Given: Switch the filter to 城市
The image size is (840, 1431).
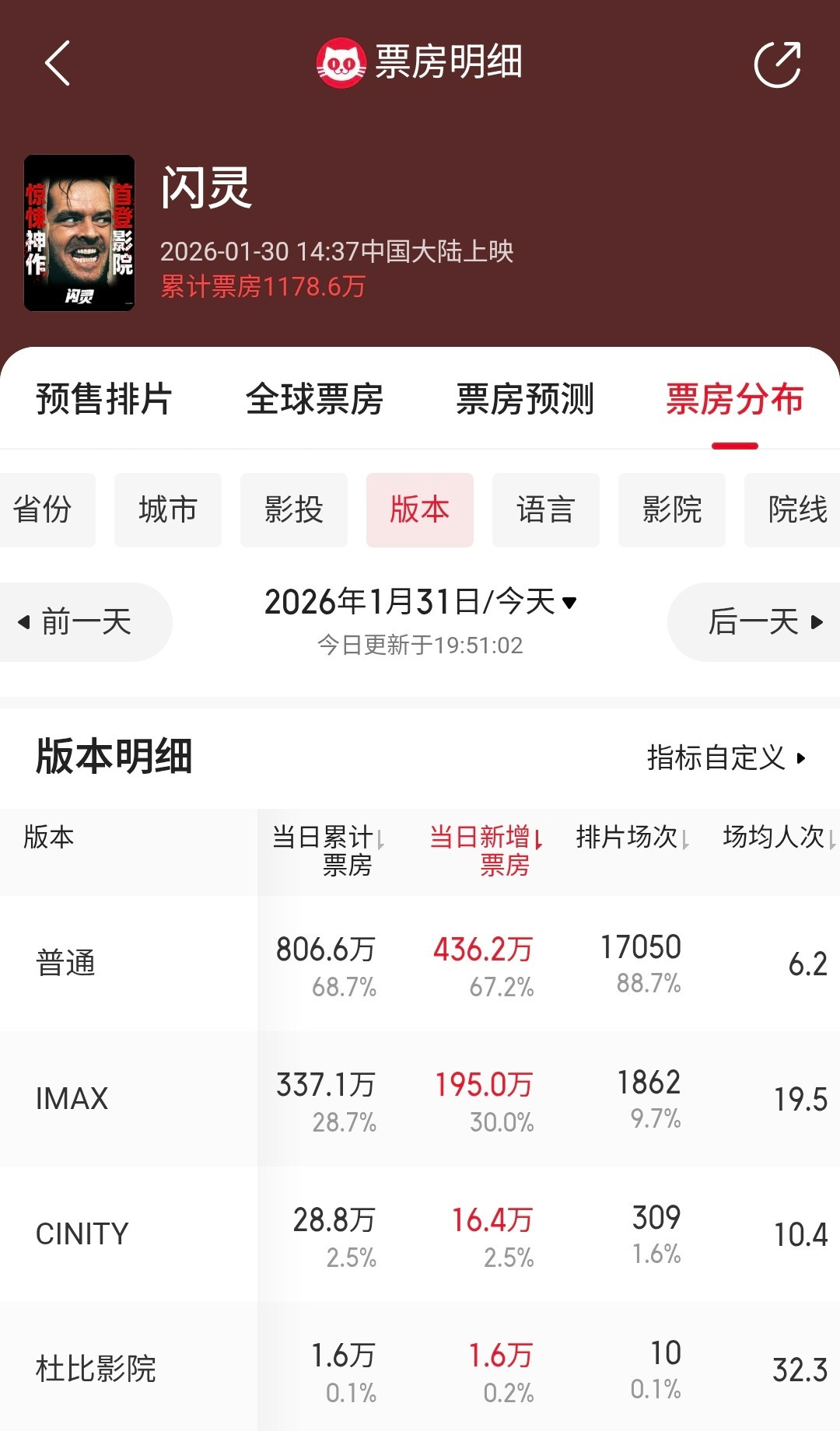Looking at the screenshot, I should pos(167,510).
